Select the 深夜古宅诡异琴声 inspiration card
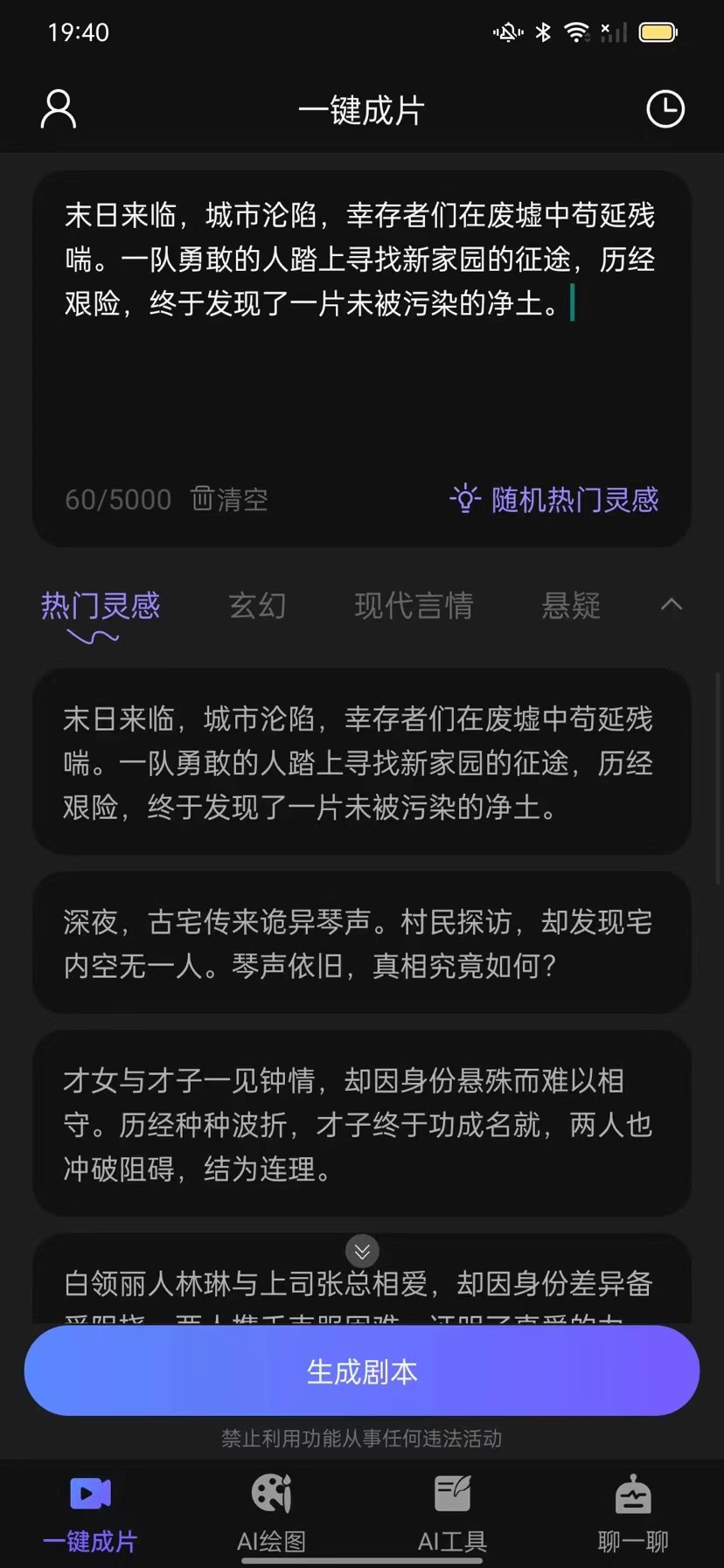This screenshot has width=724, height=1568. click(362, 943)
